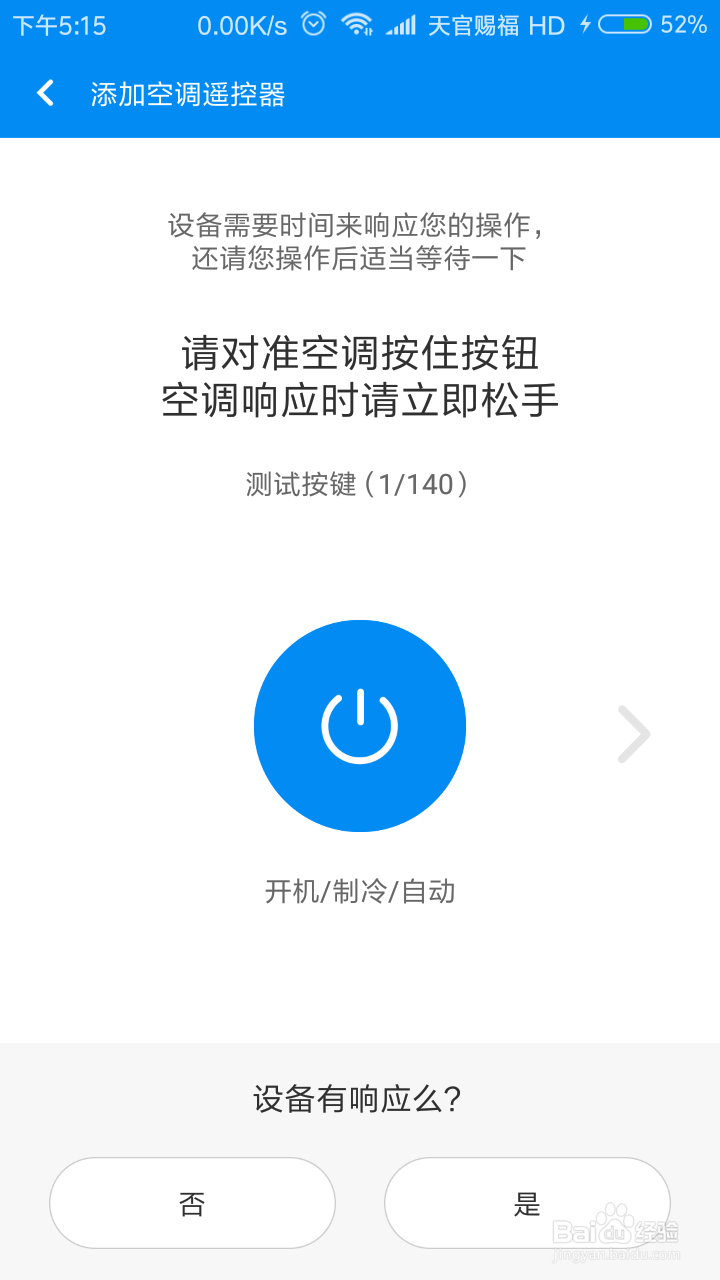Tap the instruction text about holding the button
720x1280 pixels.
(360, 375)
